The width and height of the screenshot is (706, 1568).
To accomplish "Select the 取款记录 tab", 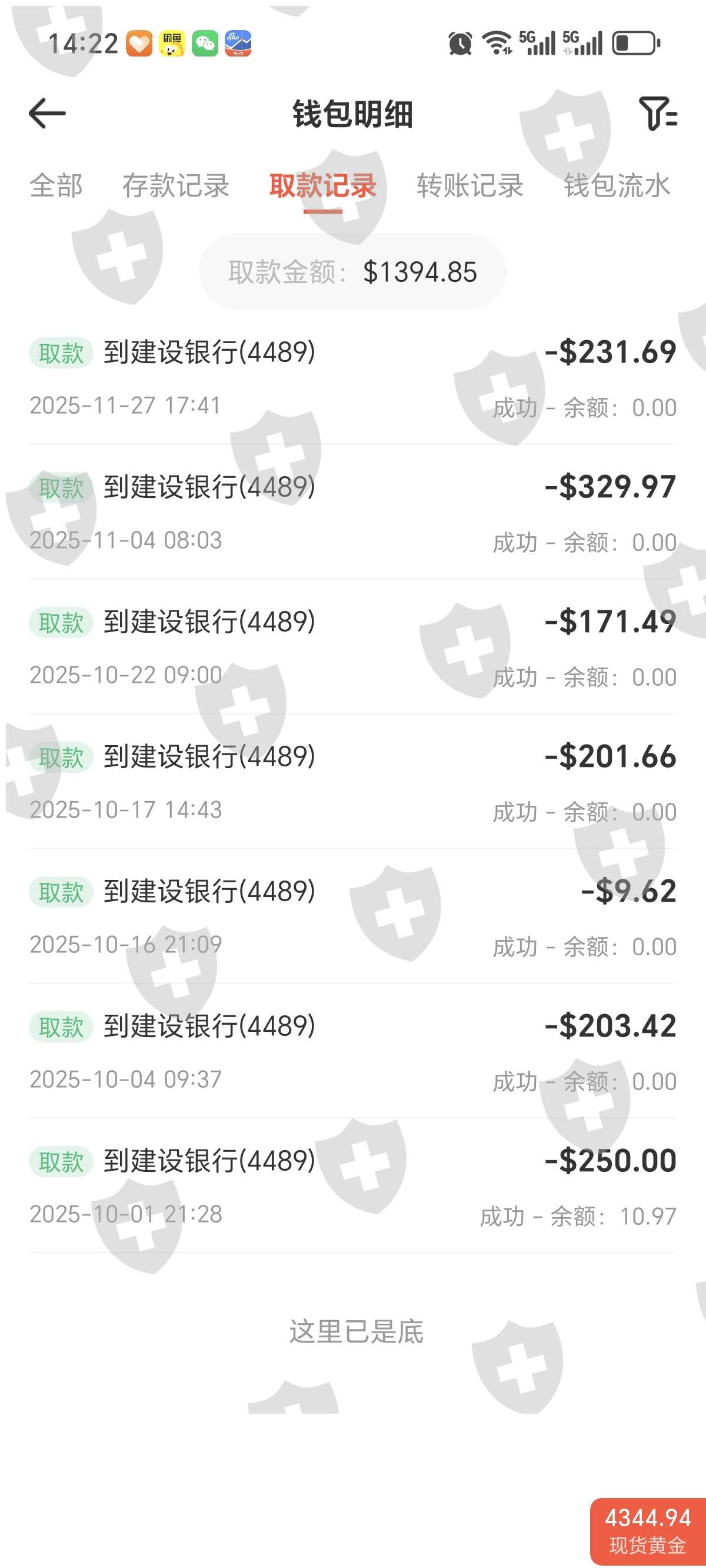I will (x=322, y=185).
